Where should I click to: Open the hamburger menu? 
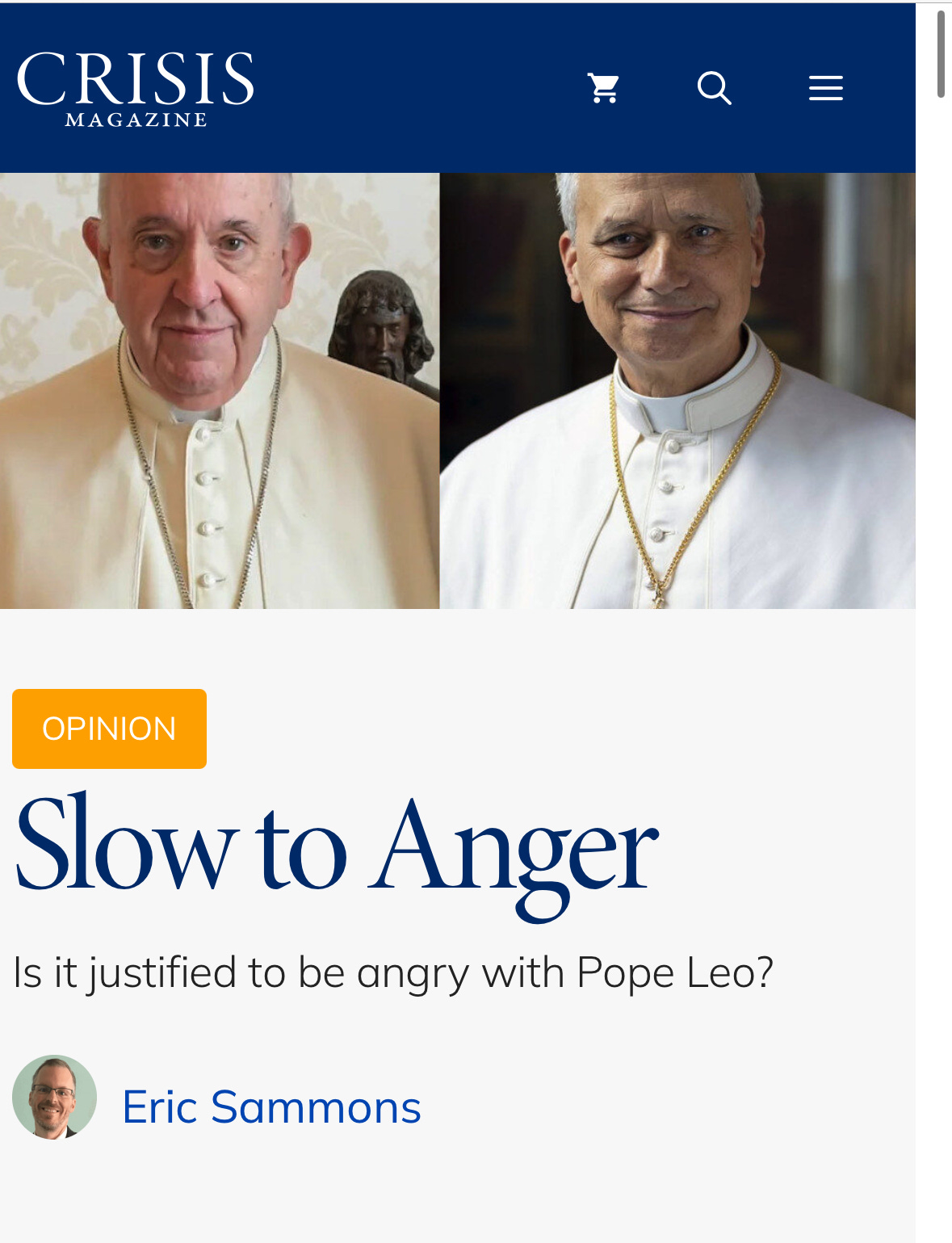(825, 88)
